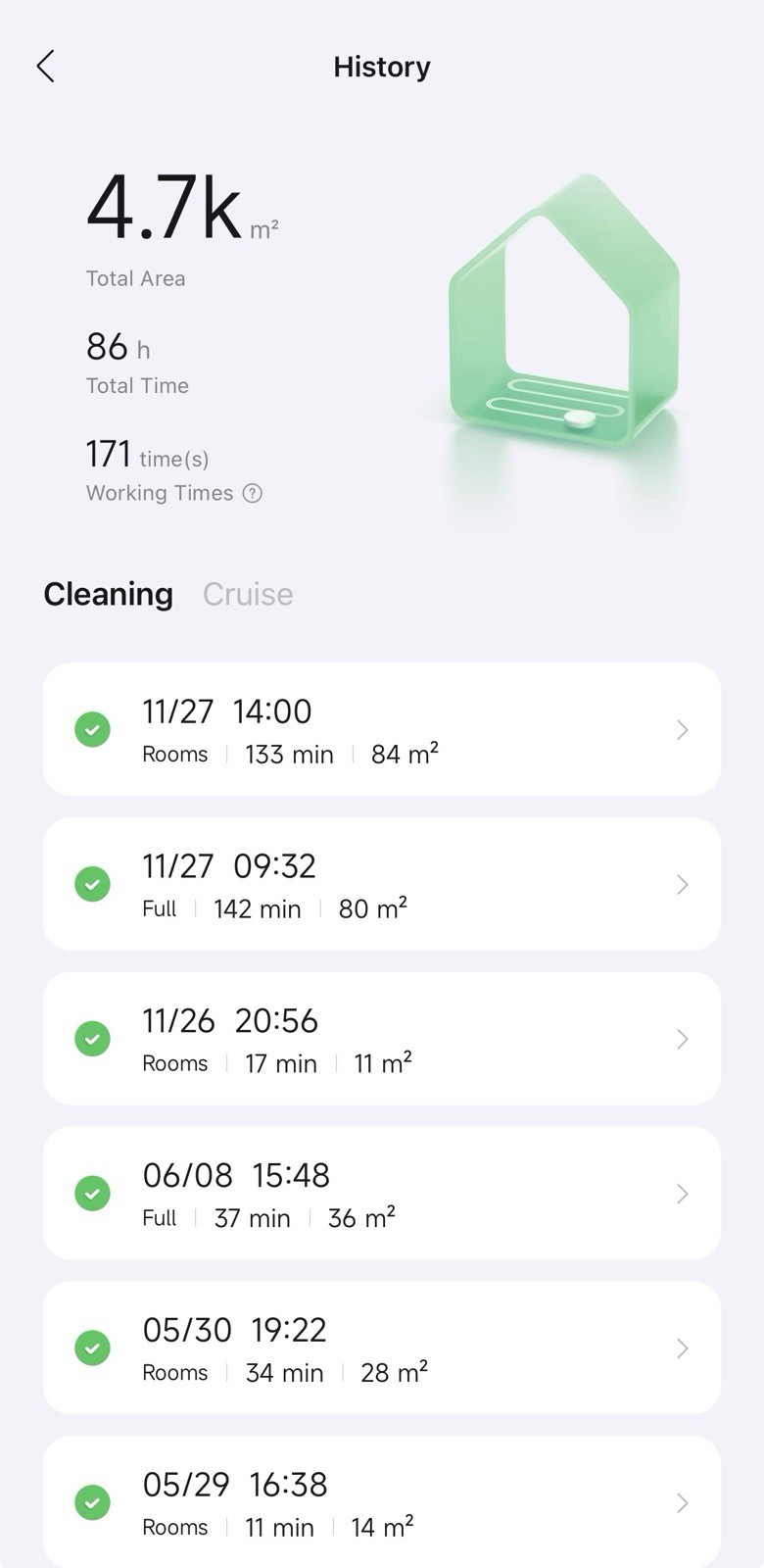Open the 11/27 14:00 cleaning record
The image size is (764, 1568).
click(381, 730)
